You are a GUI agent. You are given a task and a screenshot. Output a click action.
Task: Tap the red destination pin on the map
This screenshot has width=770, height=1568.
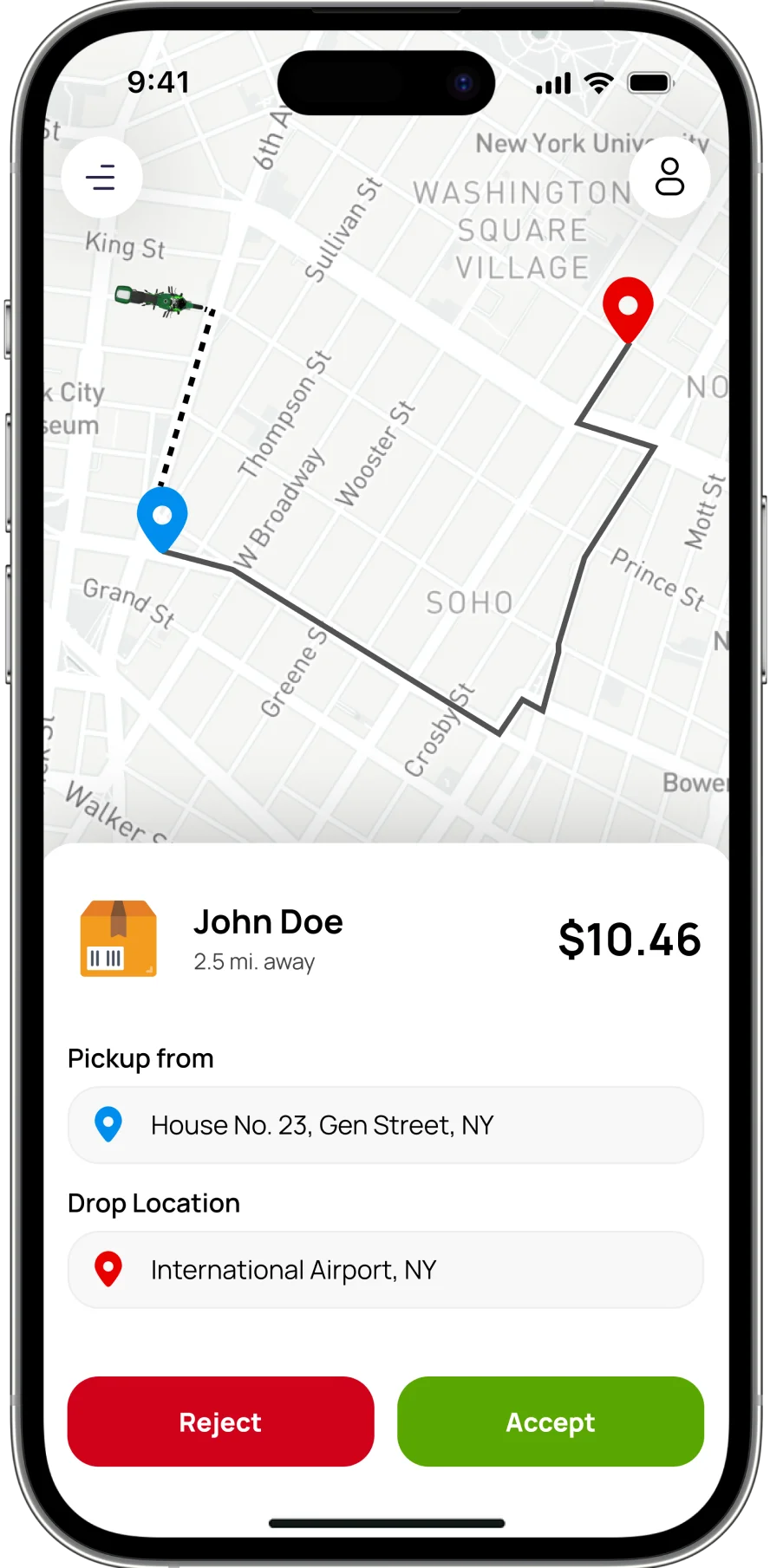coord(628,306)
